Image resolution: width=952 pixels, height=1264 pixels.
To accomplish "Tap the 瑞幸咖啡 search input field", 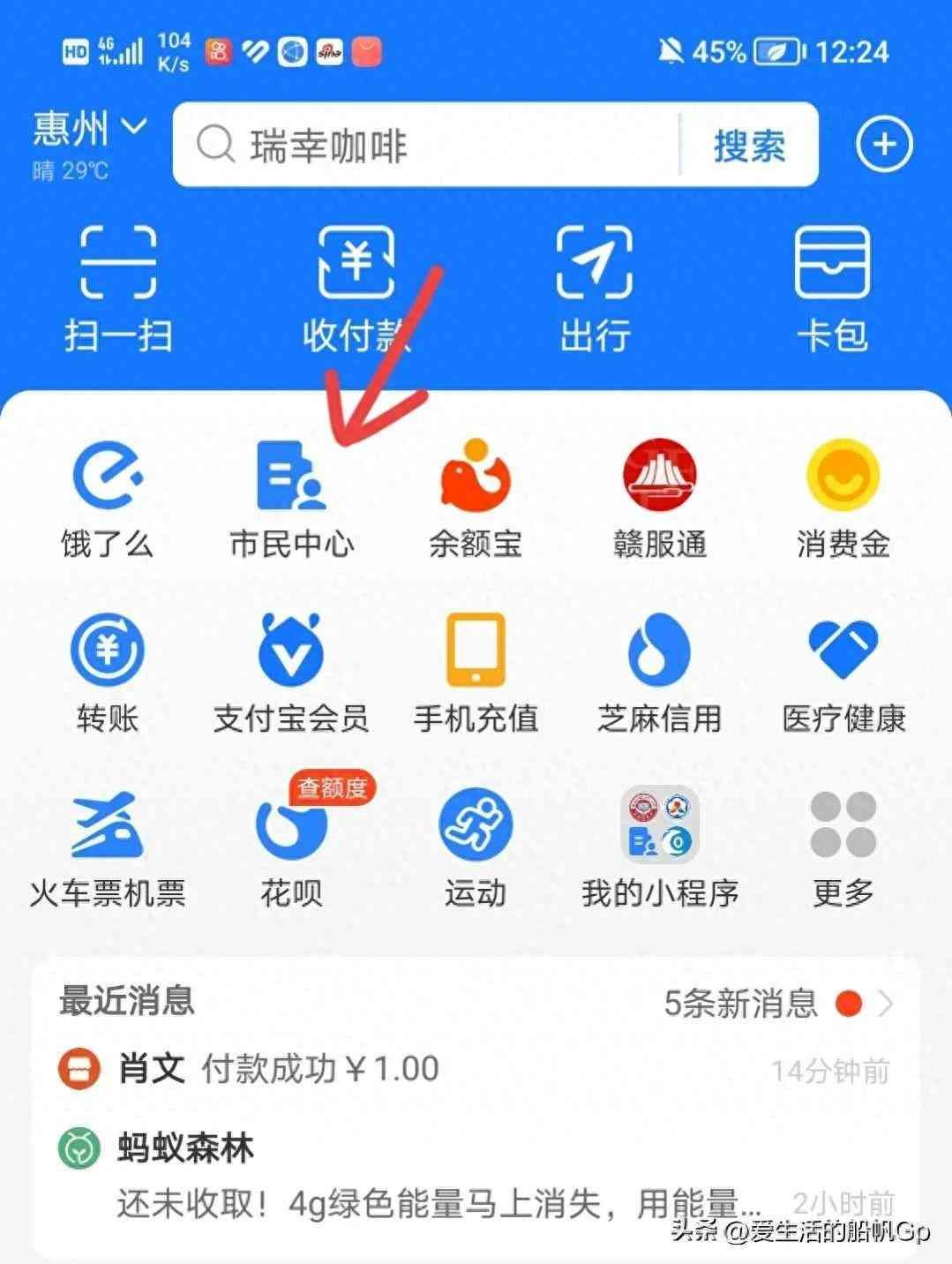I will [x=424, y=146].
